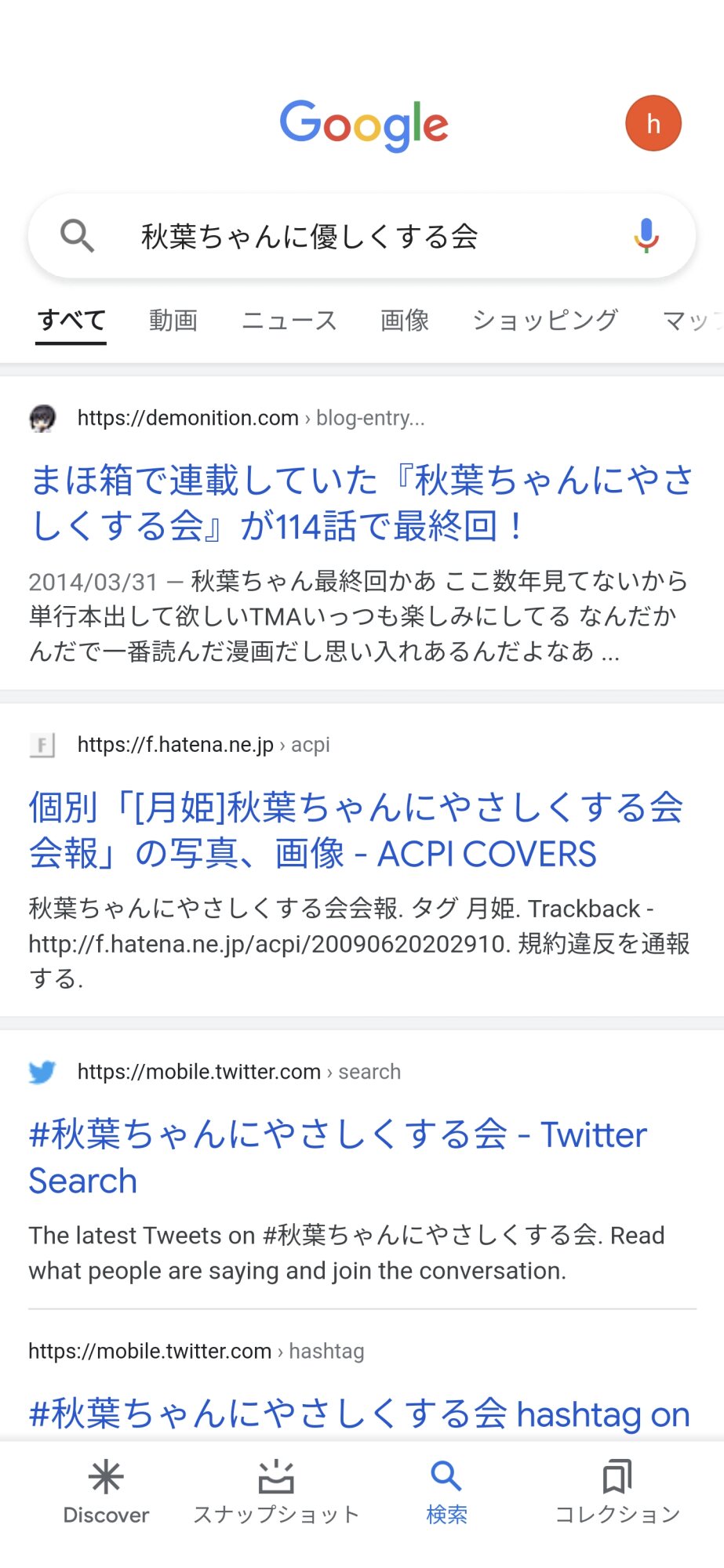The image size is (724, 1568).
Task: Switch to the 動画 tab
Action: point(173,321)
